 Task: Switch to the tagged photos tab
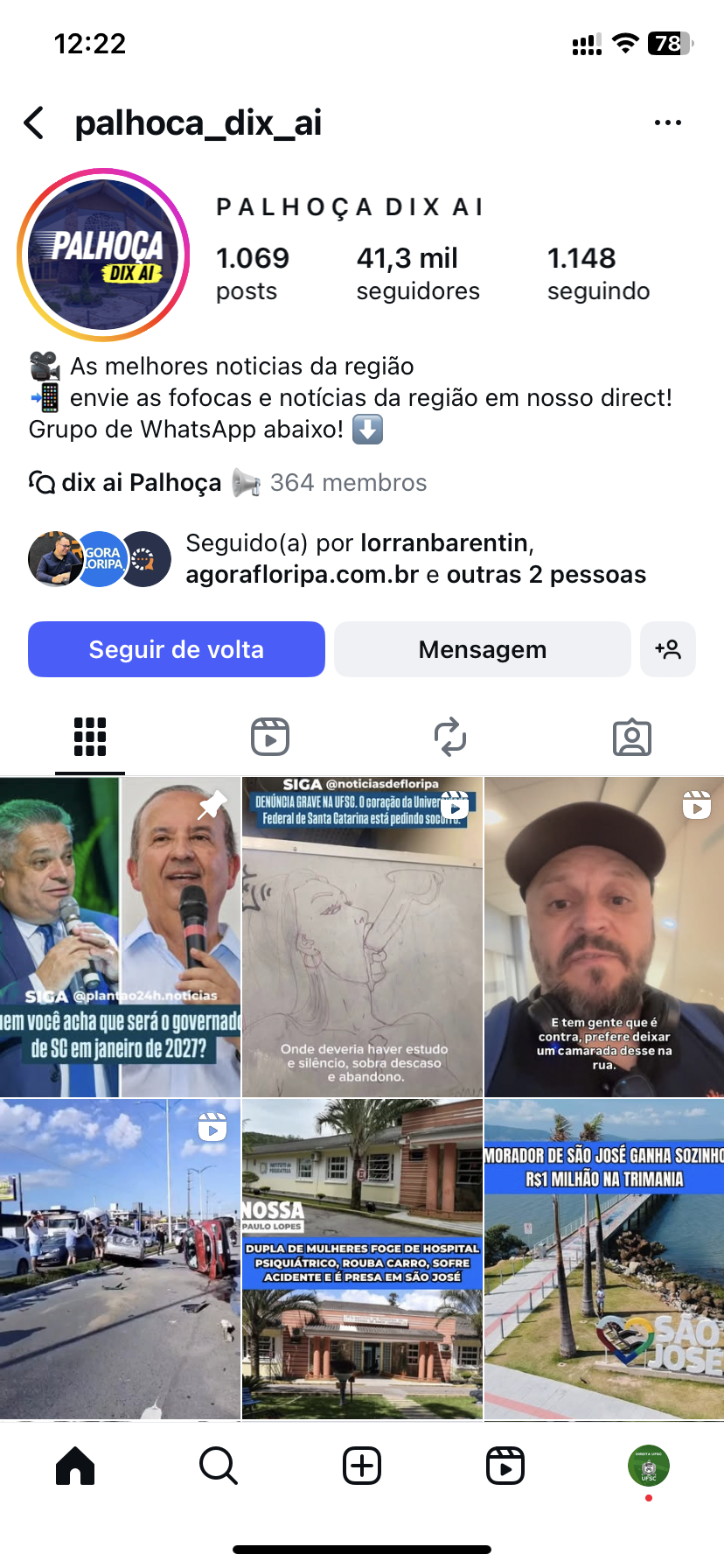click(631, 737)
